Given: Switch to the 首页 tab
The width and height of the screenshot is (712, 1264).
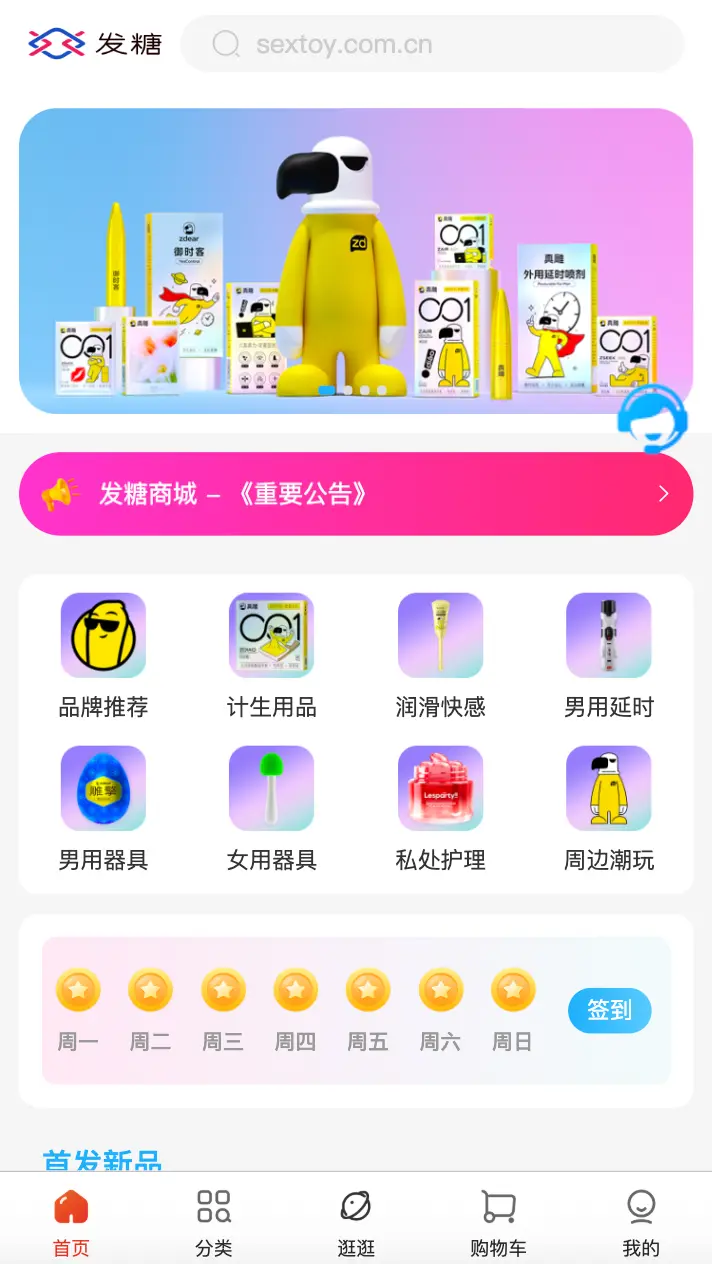Looking at the screenshot, I should coord(71,1222).
